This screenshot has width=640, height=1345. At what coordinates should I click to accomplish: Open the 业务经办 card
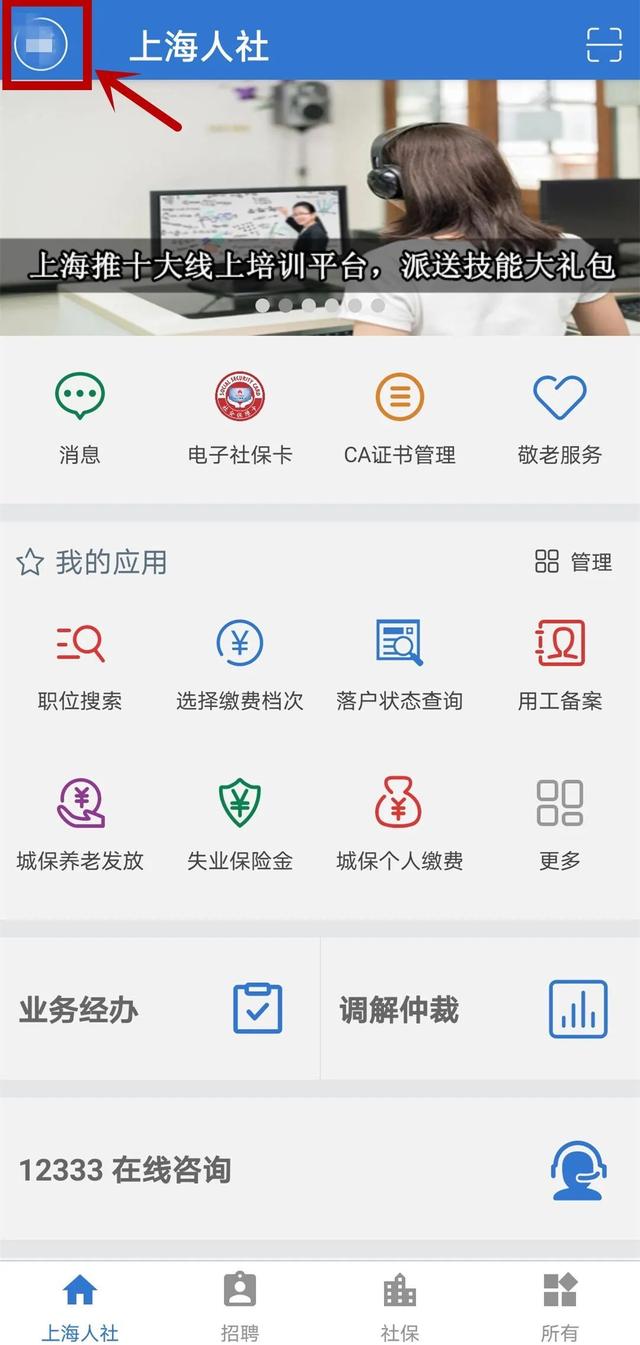pos(159,1009)
